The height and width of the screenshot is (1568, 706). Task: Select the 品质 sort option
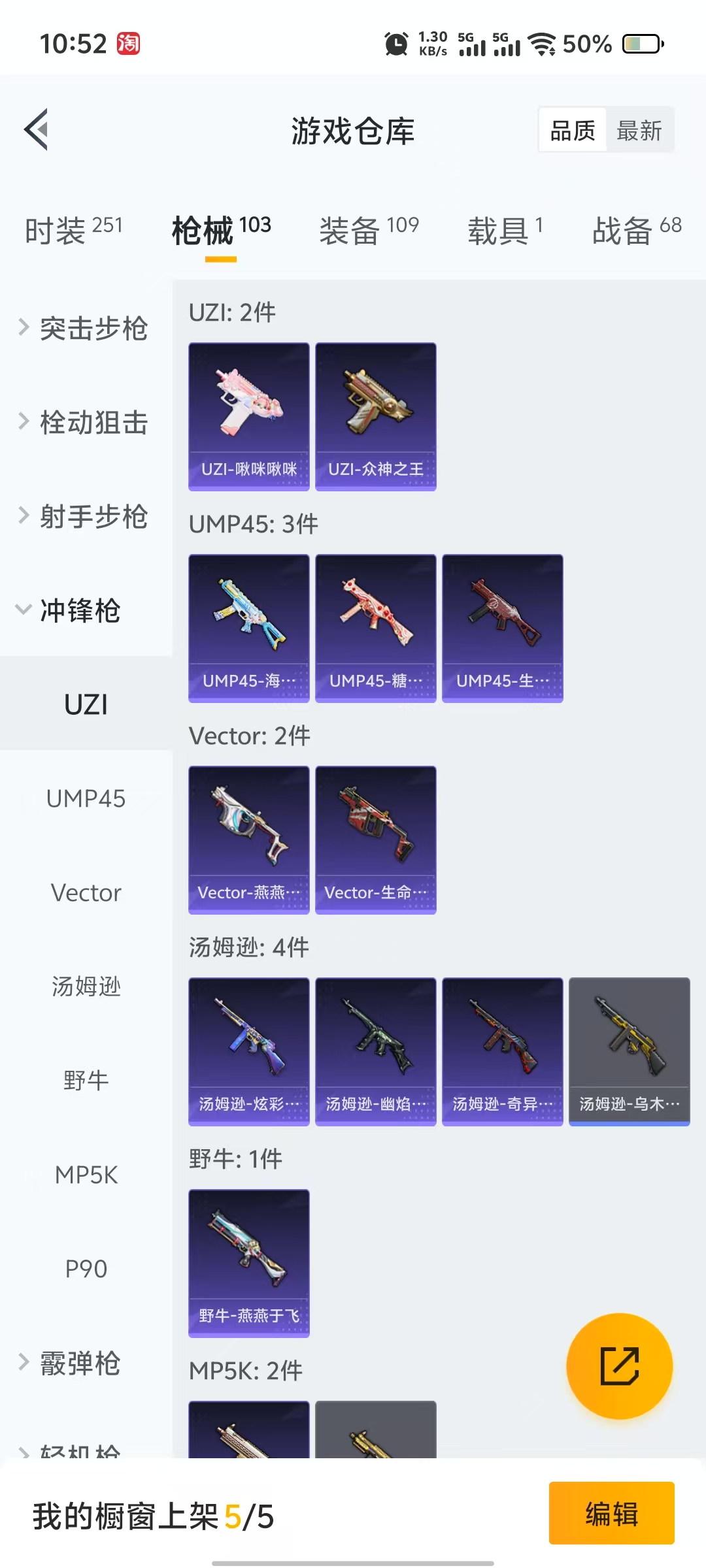[x=573, y=131]
